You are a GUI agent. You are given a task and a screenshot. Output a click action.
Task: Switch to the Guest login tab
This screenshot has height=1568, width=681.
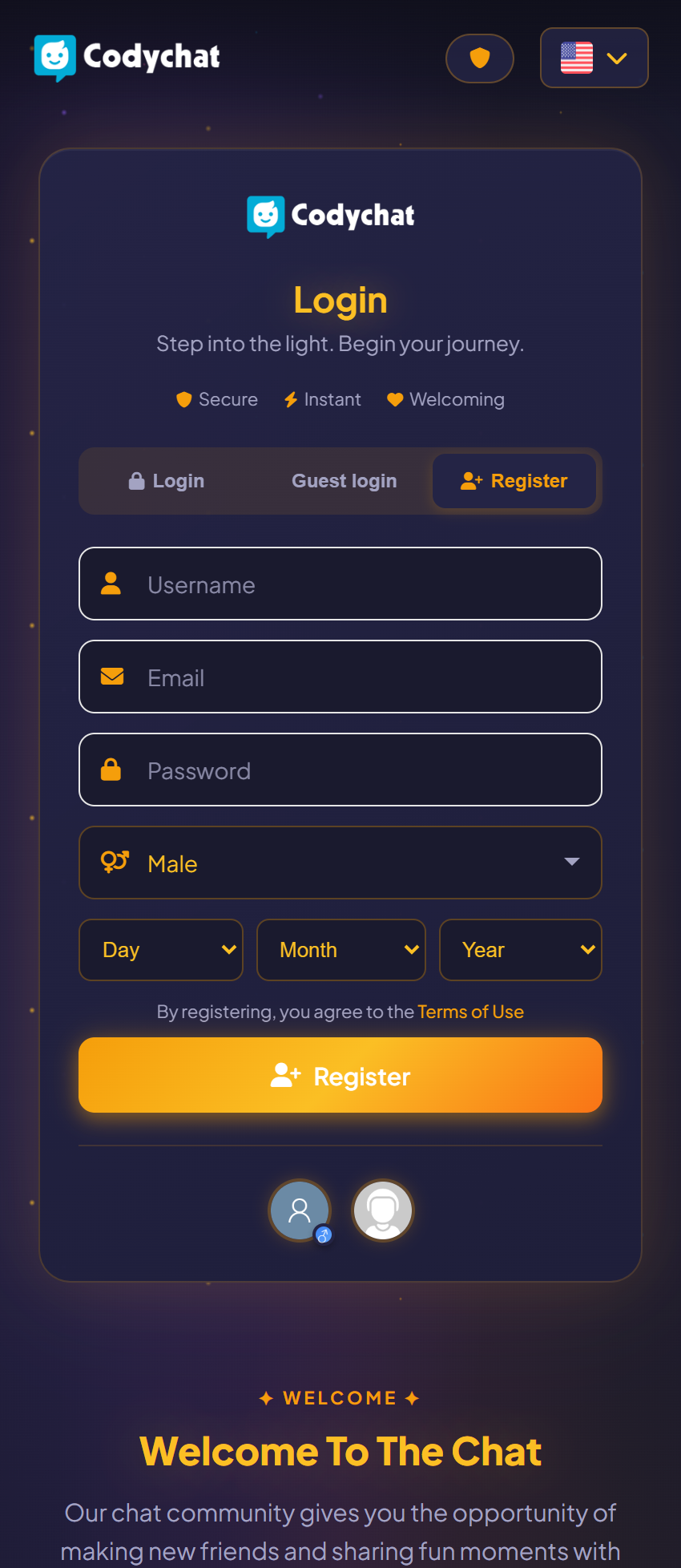click(x=344, y=481)
